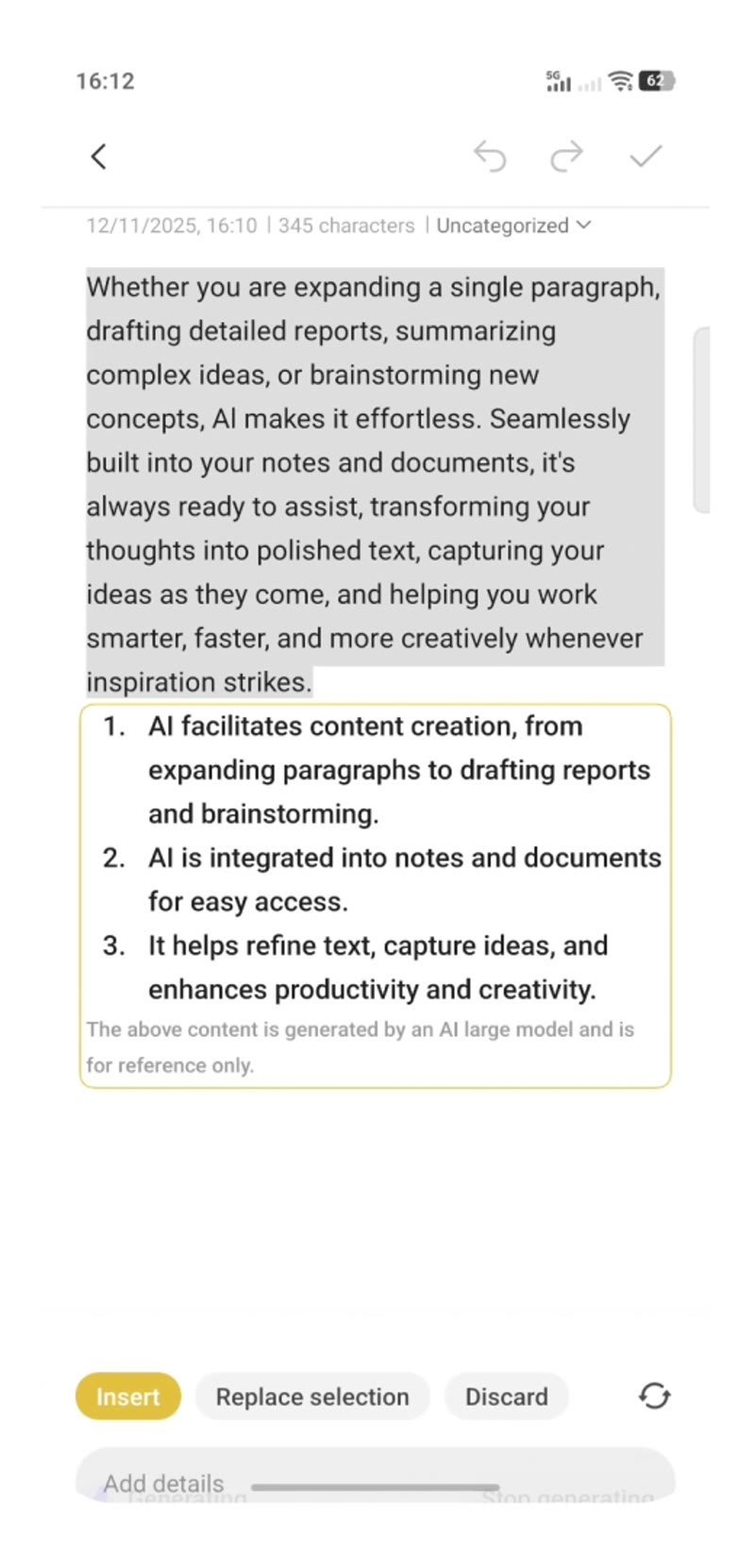Image resolution: width=755 pixels, height=1568 pixels.
Task: Regenerate the AI summary
Action: coord(654,1395)
